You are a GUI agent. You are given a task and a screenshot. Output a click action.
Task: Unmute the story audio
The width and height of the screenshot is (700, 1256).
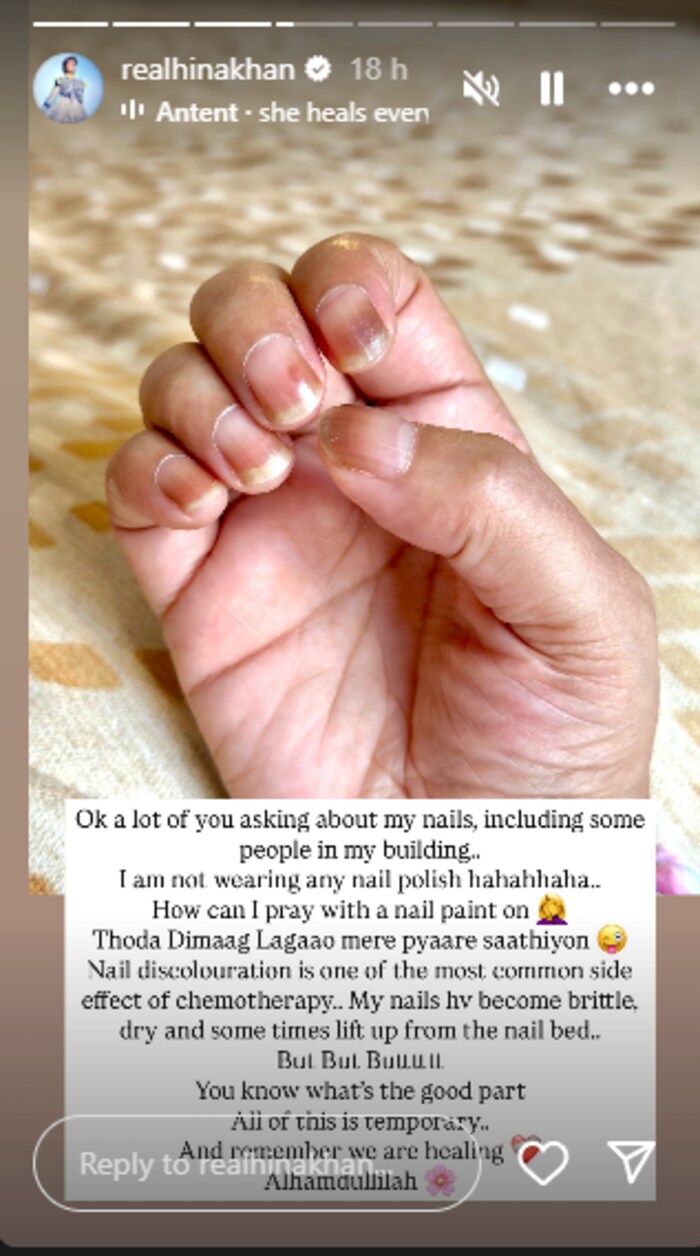click(x=481, y=89)
